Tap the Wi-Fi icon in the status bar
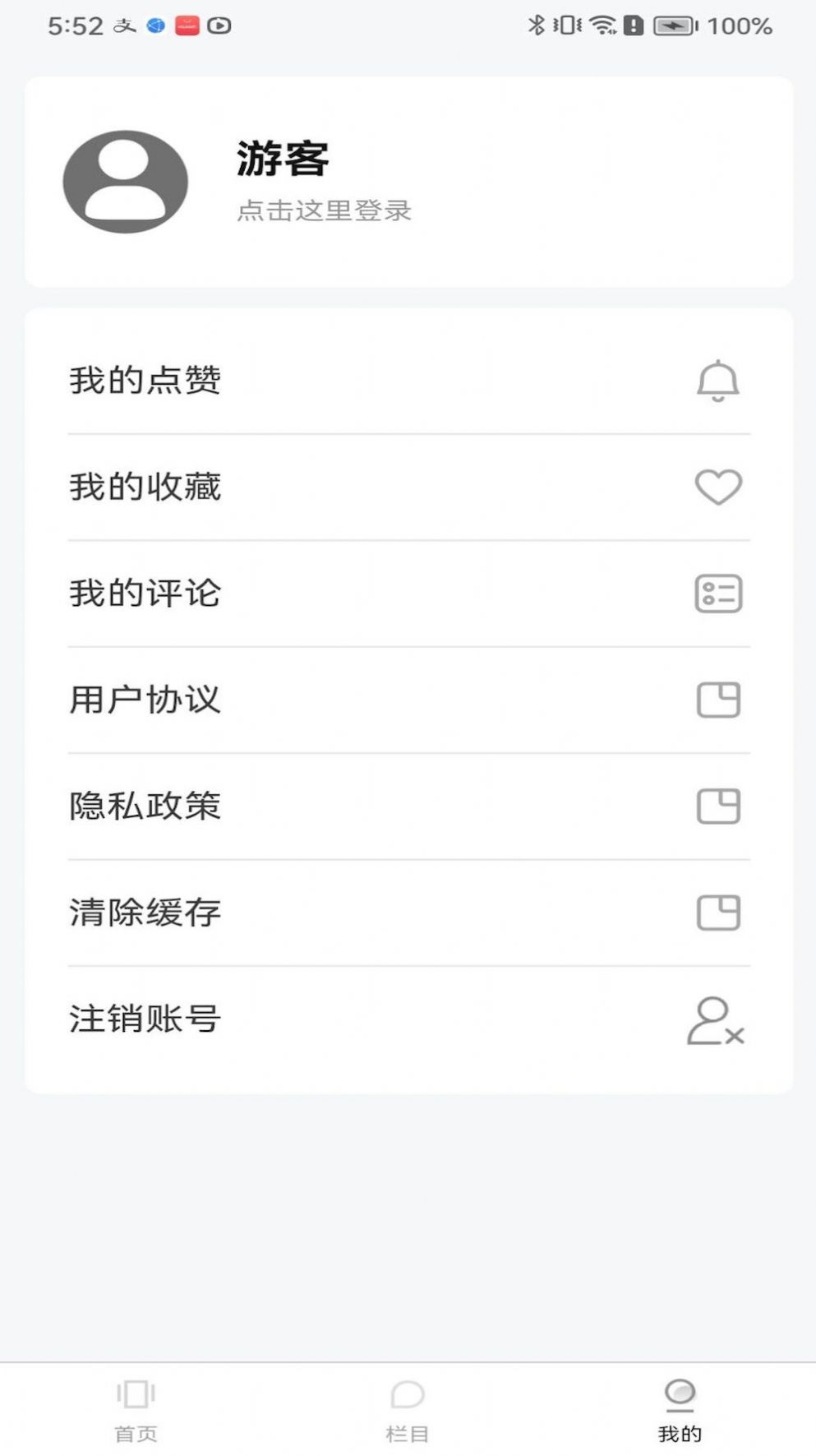Image resolution: width=816 pixels, height=1456 pixels. [x=604, y=25]
